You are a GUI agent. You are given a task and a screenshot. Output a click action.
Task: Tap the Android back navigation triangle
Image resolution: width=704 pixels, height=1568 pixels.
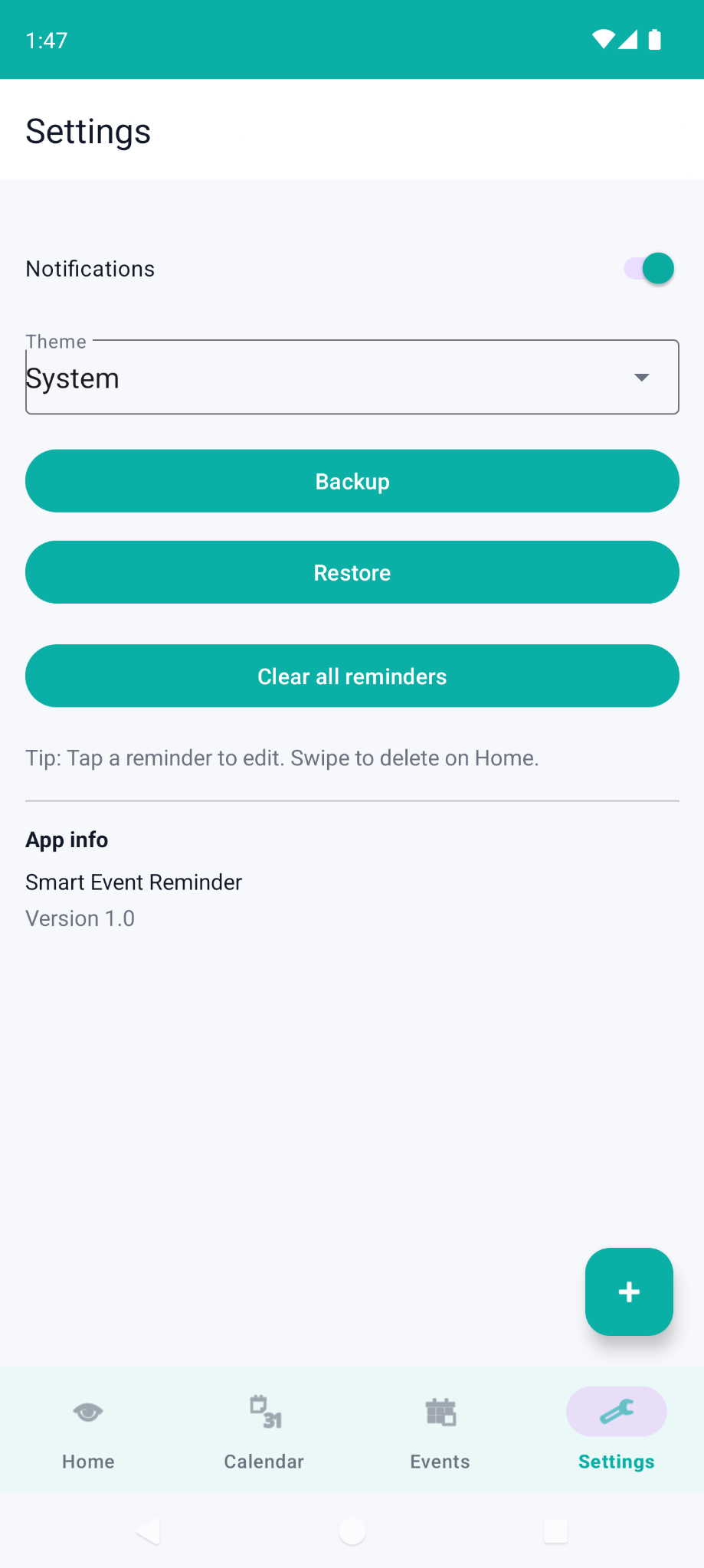(x=148, y=1530)
